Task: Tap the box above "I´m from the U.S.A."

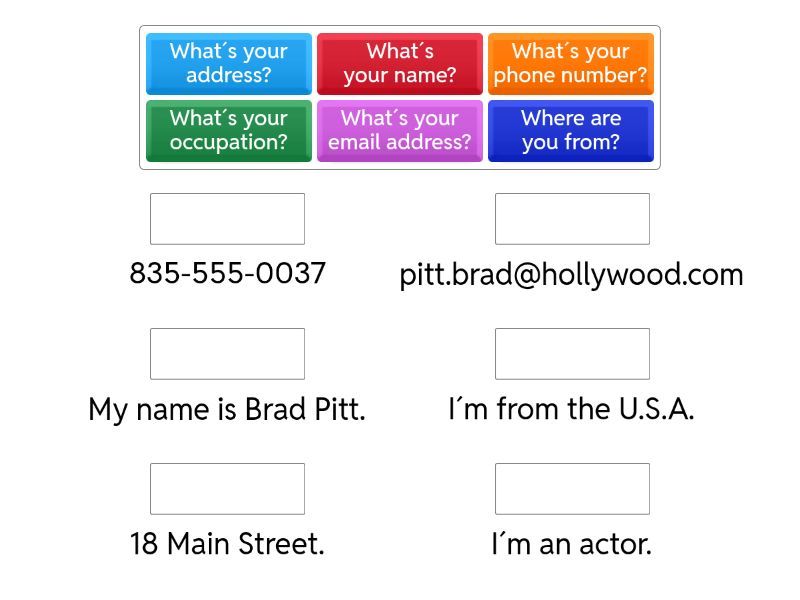Action: [x=572, y=354]
